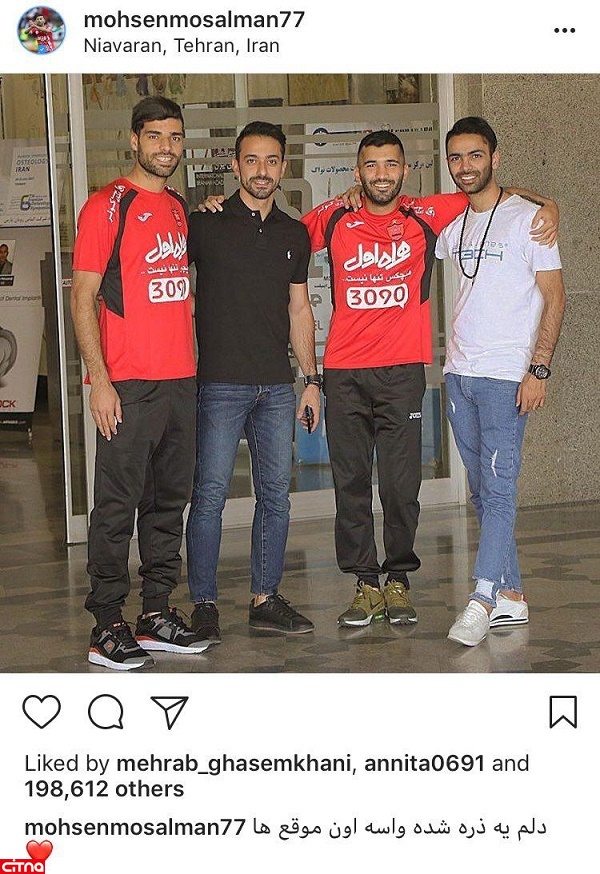Open comments via the speech bubble icon
Viewport: 600px width, 874px height.
point(105,711)
